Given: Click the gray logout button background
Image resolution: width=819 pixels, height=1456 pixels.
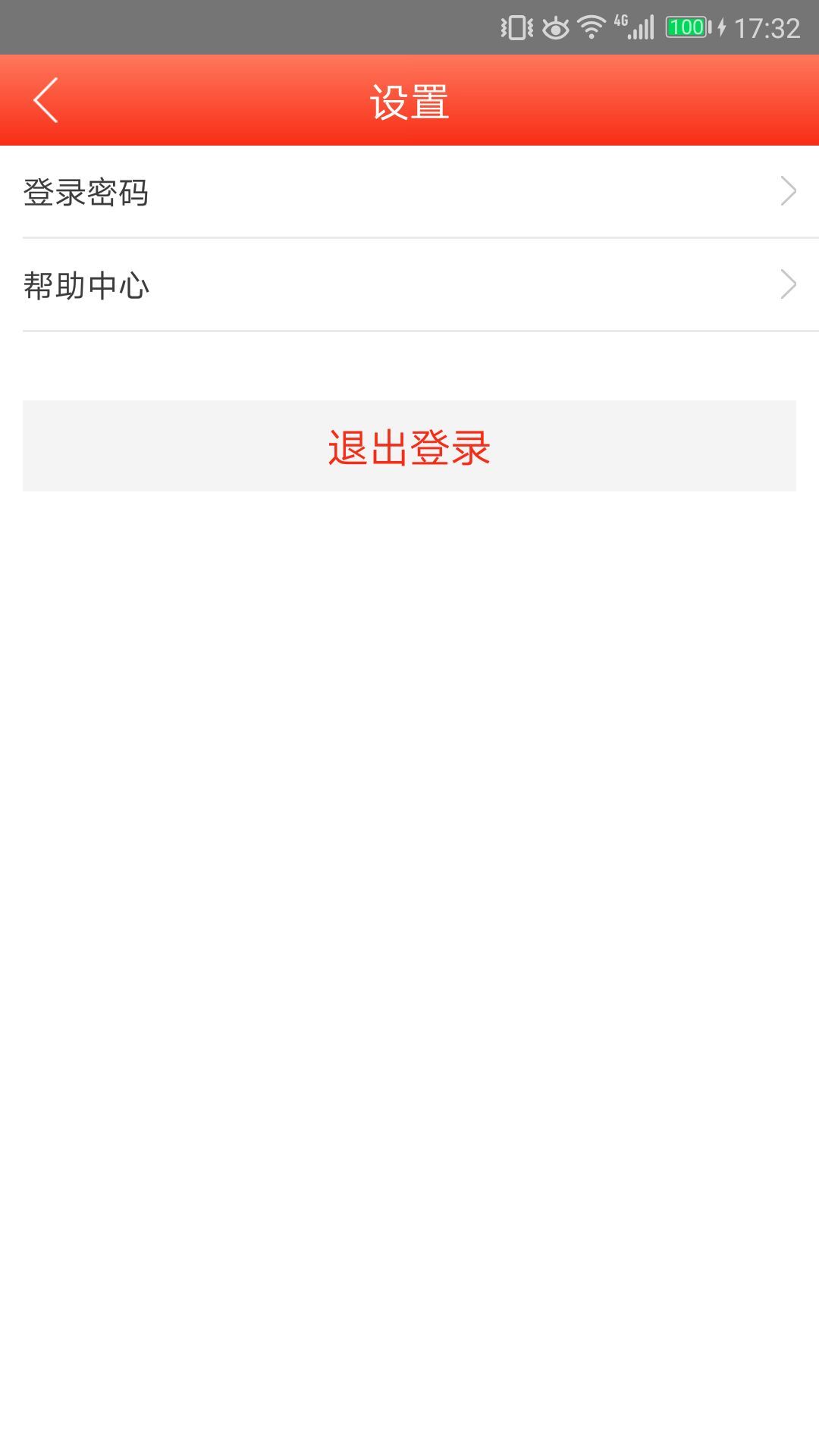Looking at the screenshot, I should (409, 446).
